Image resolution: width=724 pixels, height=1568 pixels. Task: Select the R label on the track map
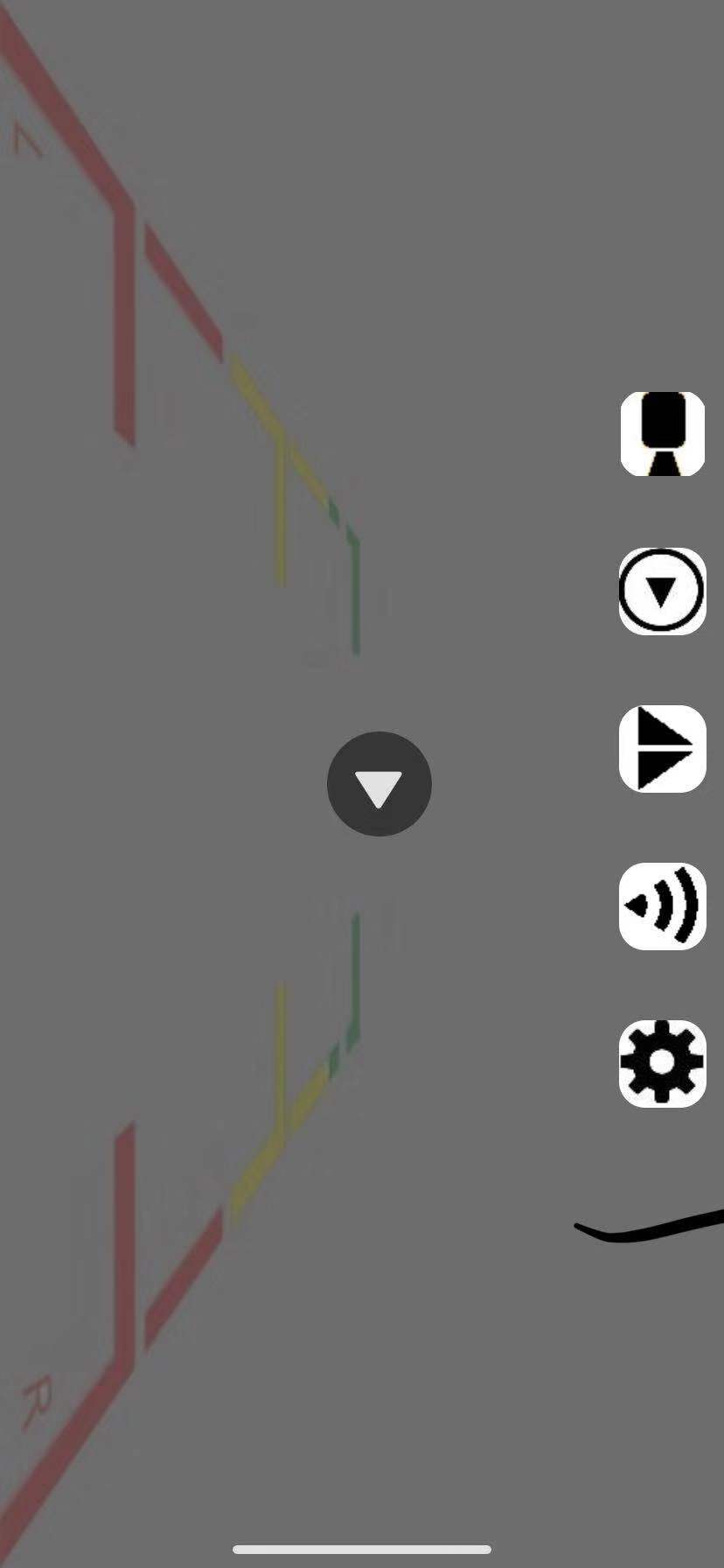tap(37, 1400)
